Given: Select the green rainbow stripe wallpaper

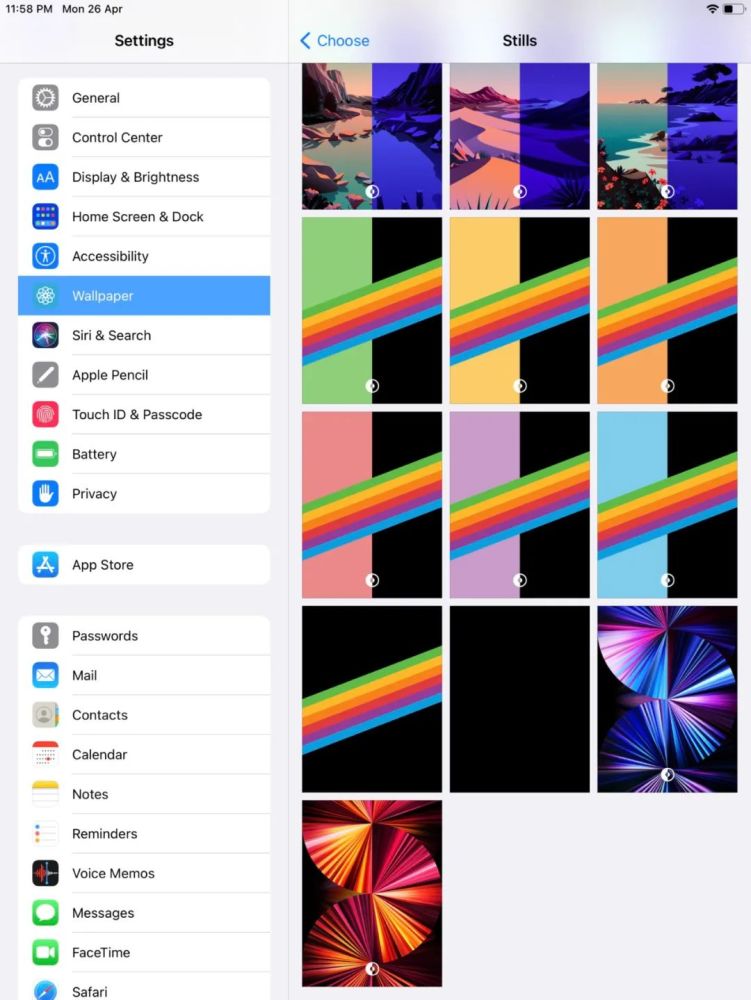Looking at the screenshot, I should pyautogui.click(x=372, y=311).
